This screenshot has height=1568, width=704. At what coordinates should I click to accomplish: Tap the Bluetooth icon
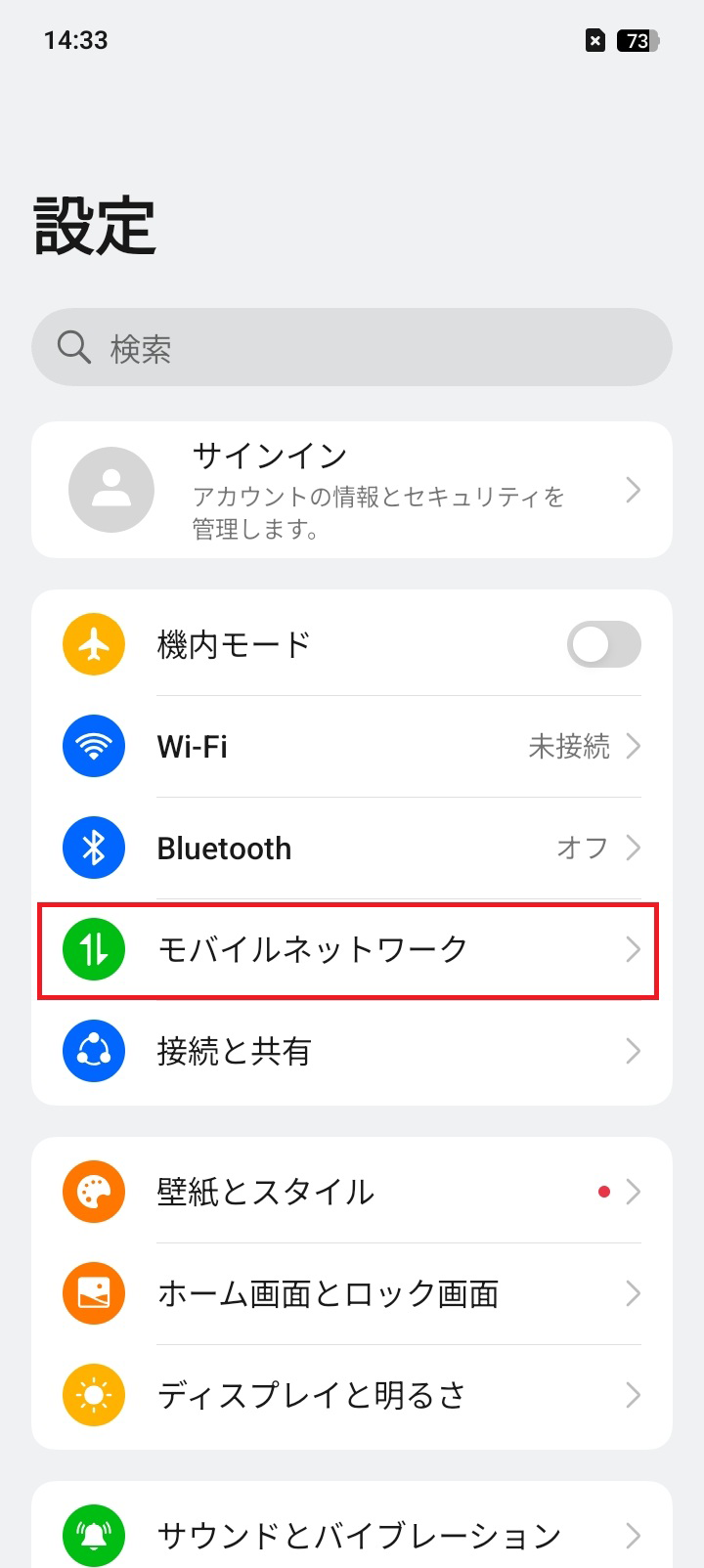tap(93, 848)
